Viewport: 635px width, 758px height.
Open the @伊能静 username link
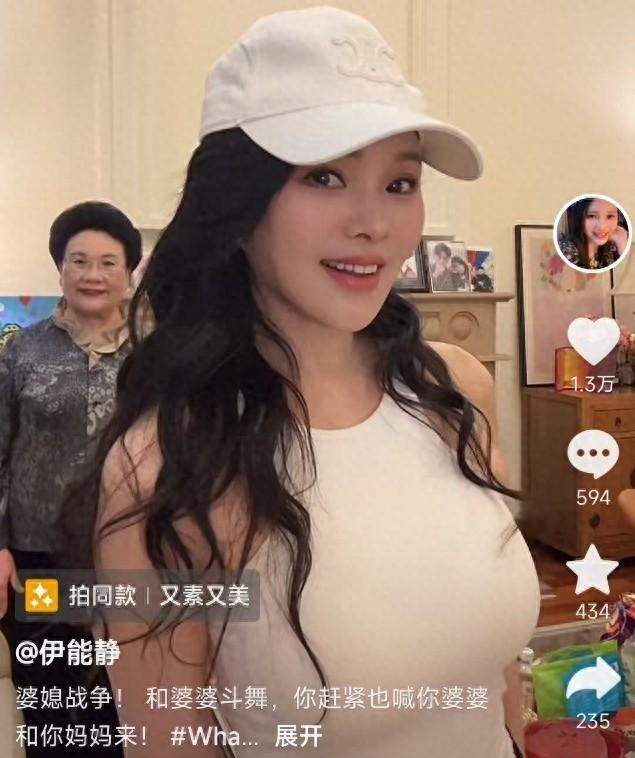(68, 654)
